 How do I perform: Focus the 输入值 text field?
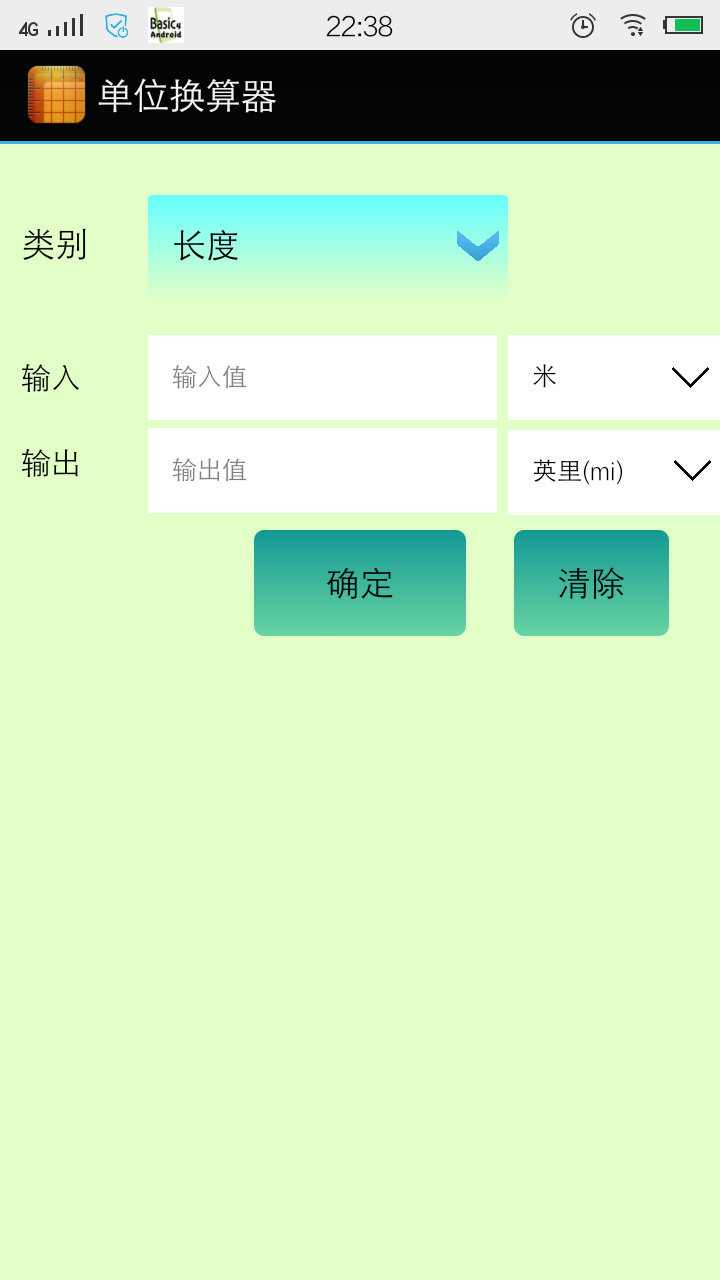tap(322, 377)
